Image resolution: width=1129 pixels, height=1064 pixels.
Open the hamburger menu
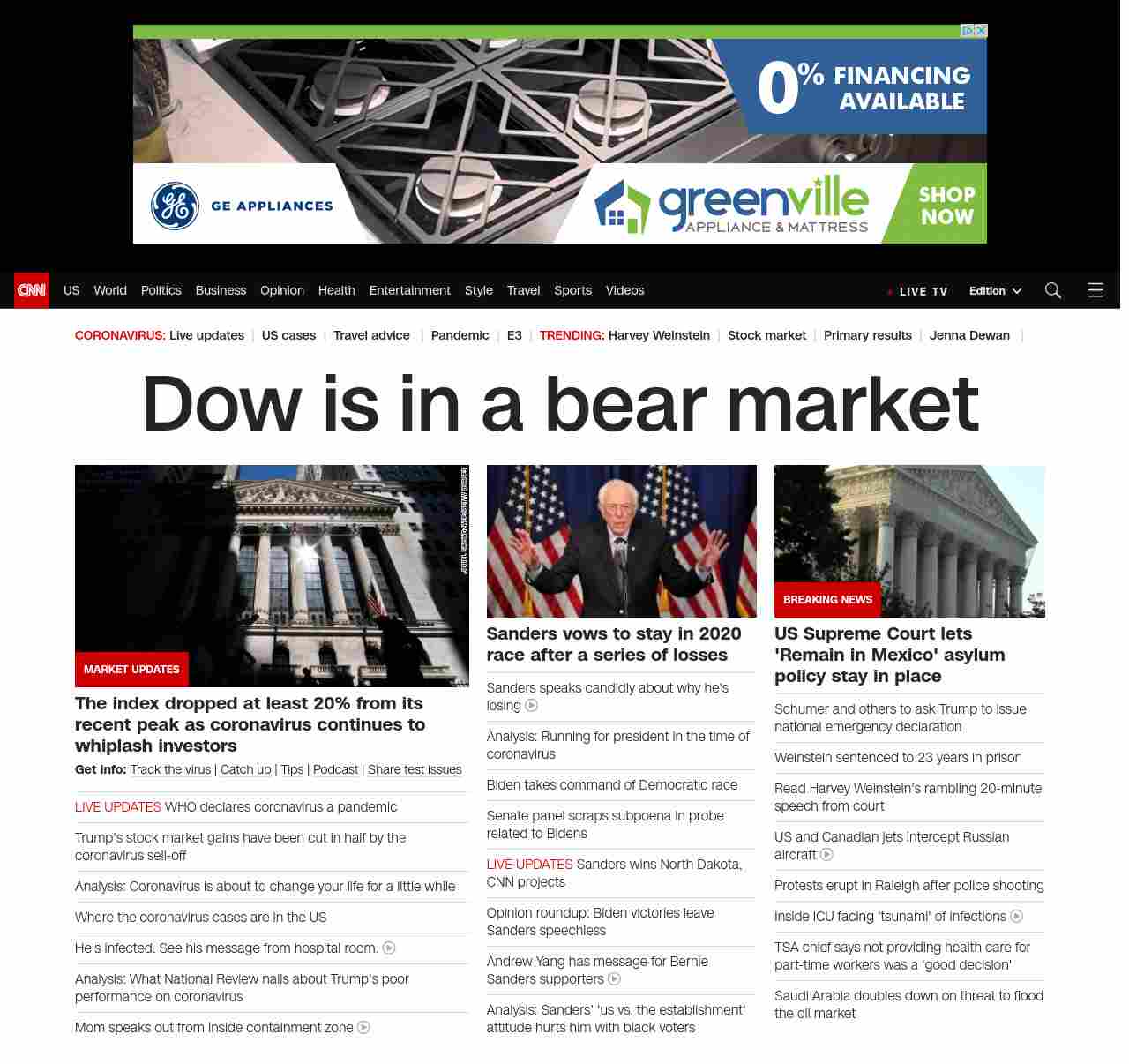[1095, 290]
